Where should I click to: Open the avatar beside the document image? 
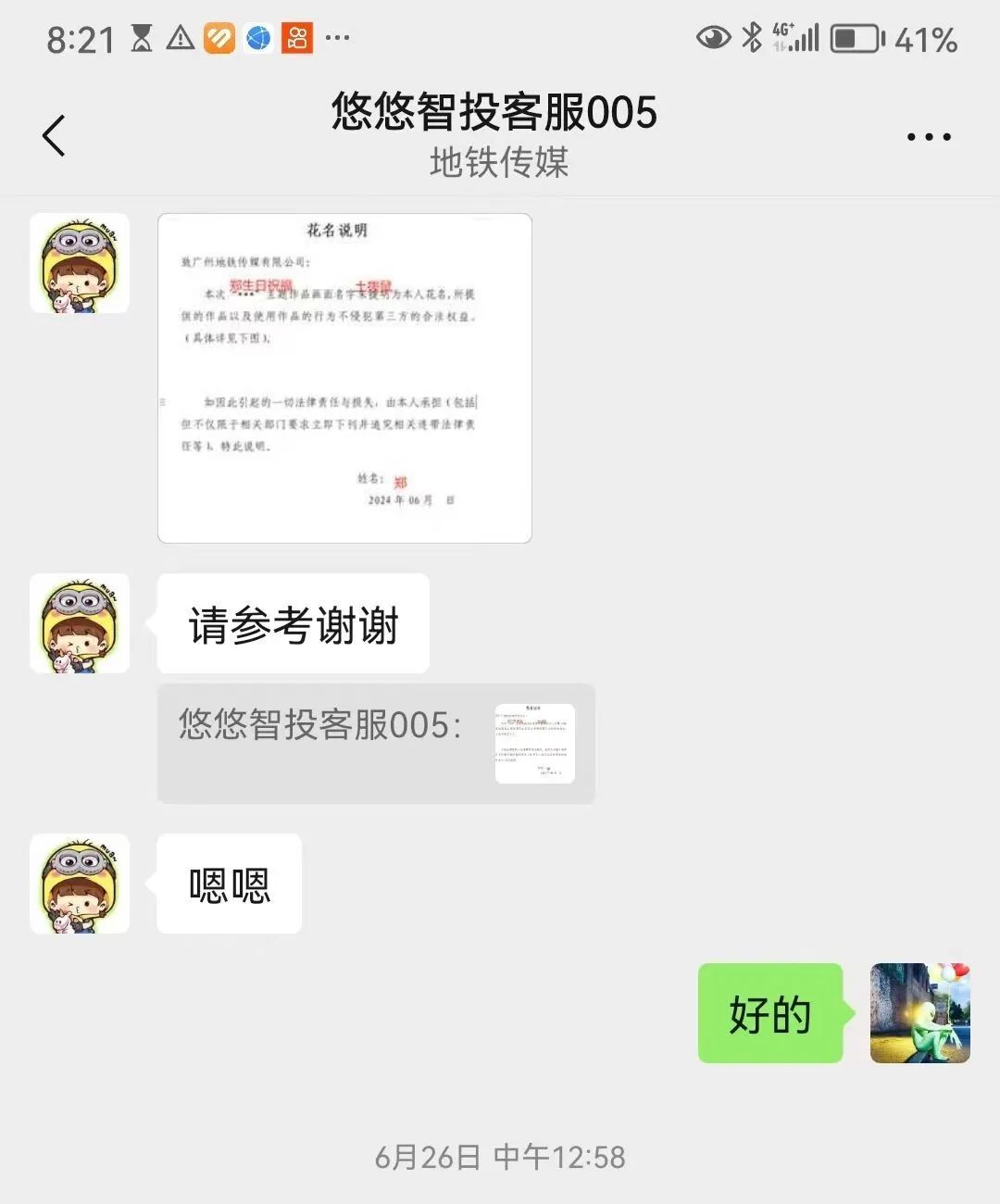coord(80,263)
